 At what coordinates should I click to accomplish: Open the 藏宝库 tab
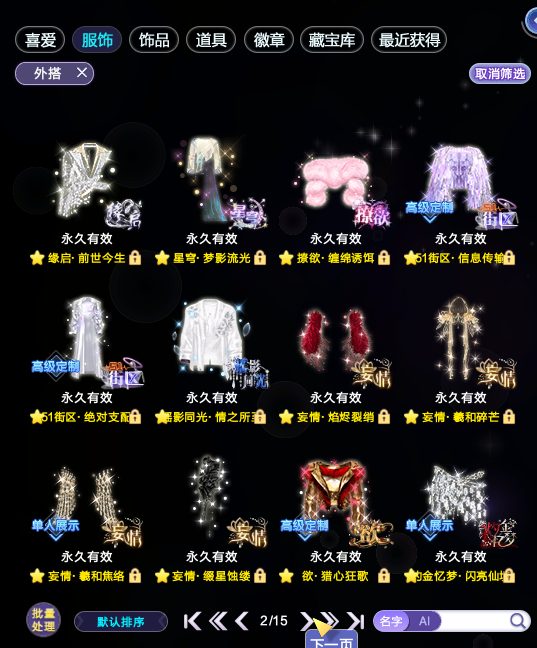(332, 40)
